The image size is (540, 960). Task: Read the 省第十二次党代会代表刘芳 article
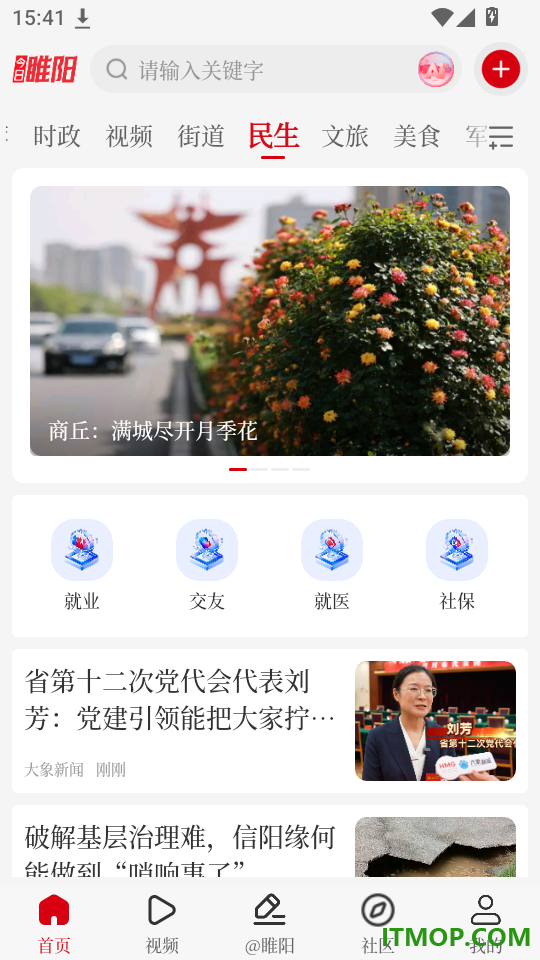click(x=270, y=721)
